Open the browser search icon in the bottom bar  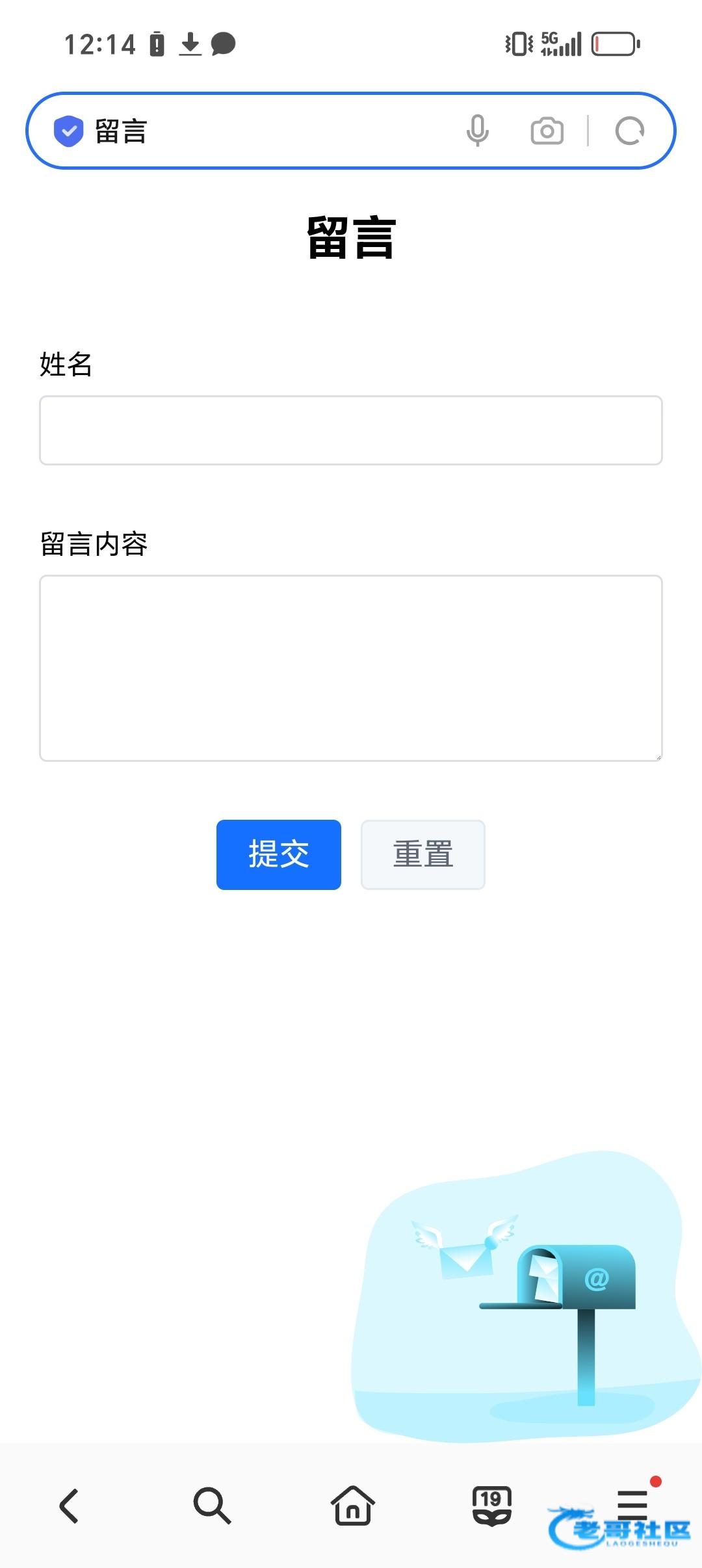pyautogui.click(x=211, y=1506)
